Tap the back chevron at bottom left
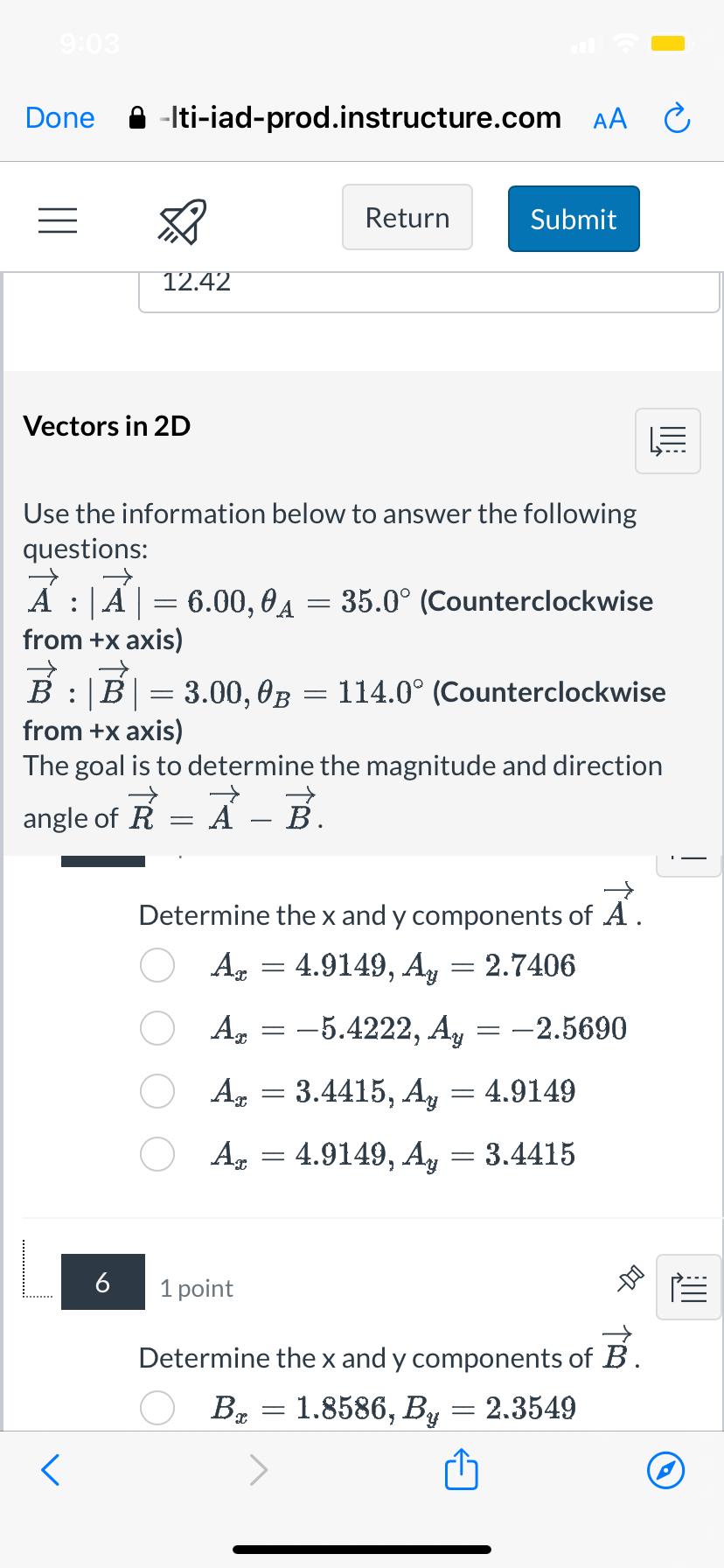The image size is (724, 1568). (x=49, y=1470)
